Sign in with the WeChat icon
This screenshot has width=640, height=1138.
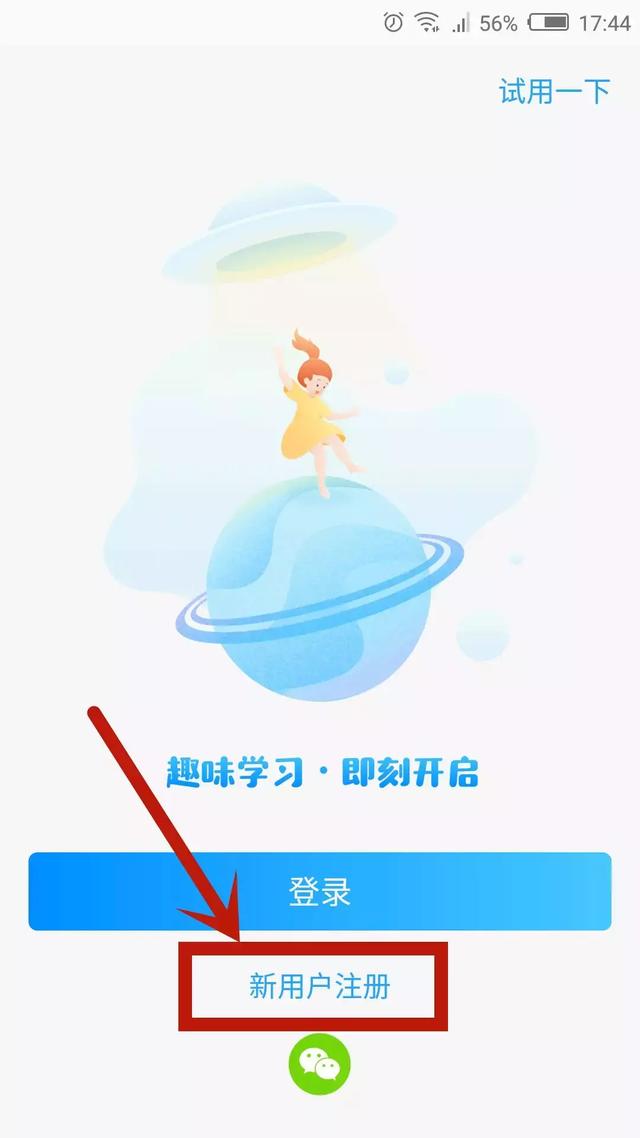point(319,1064)
